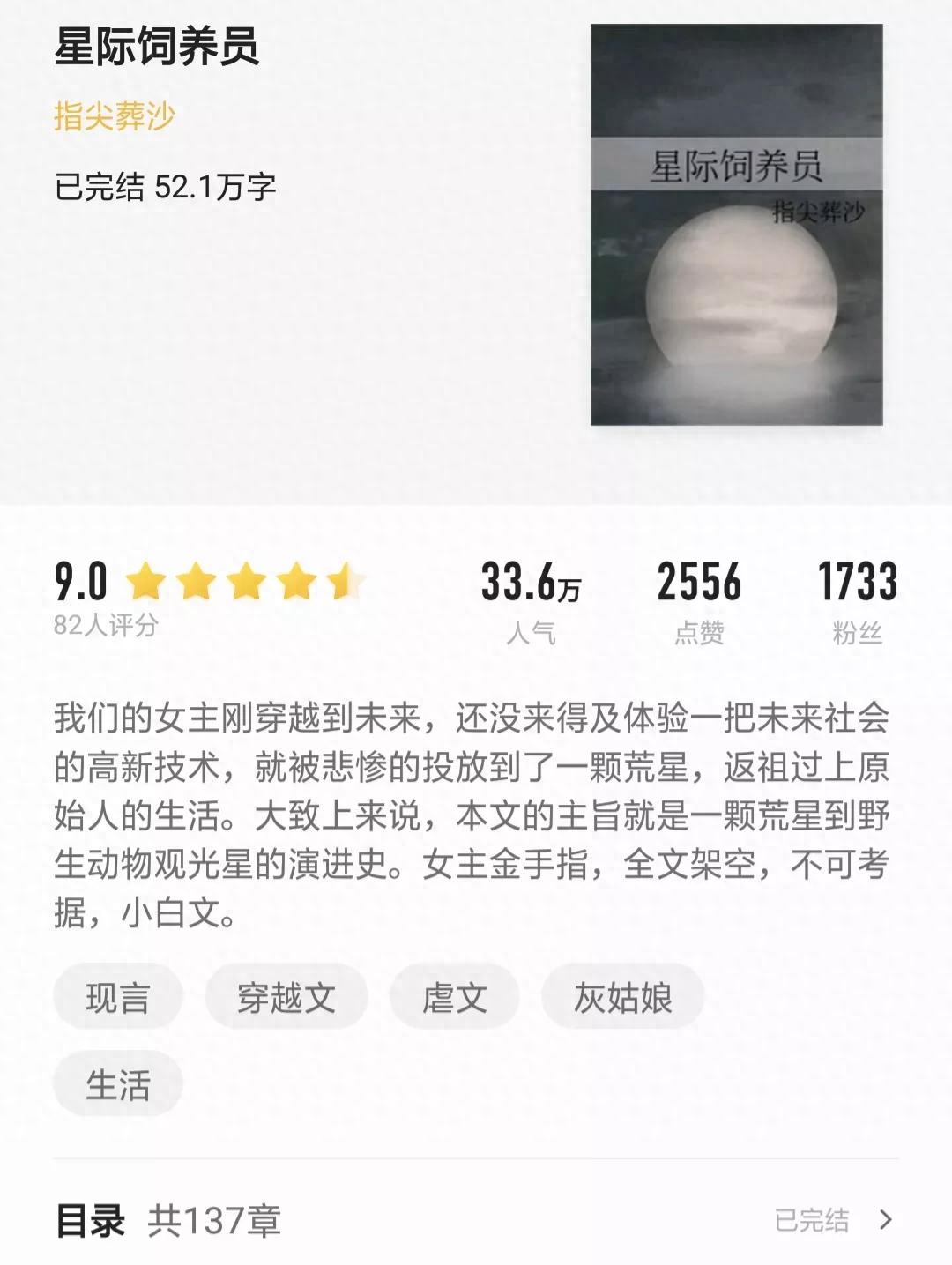Open author 指尖葬沙's page
Image resolution: width=952 pixels, height=1265 pixels.
pyautogui.click(x=115, y=116)
